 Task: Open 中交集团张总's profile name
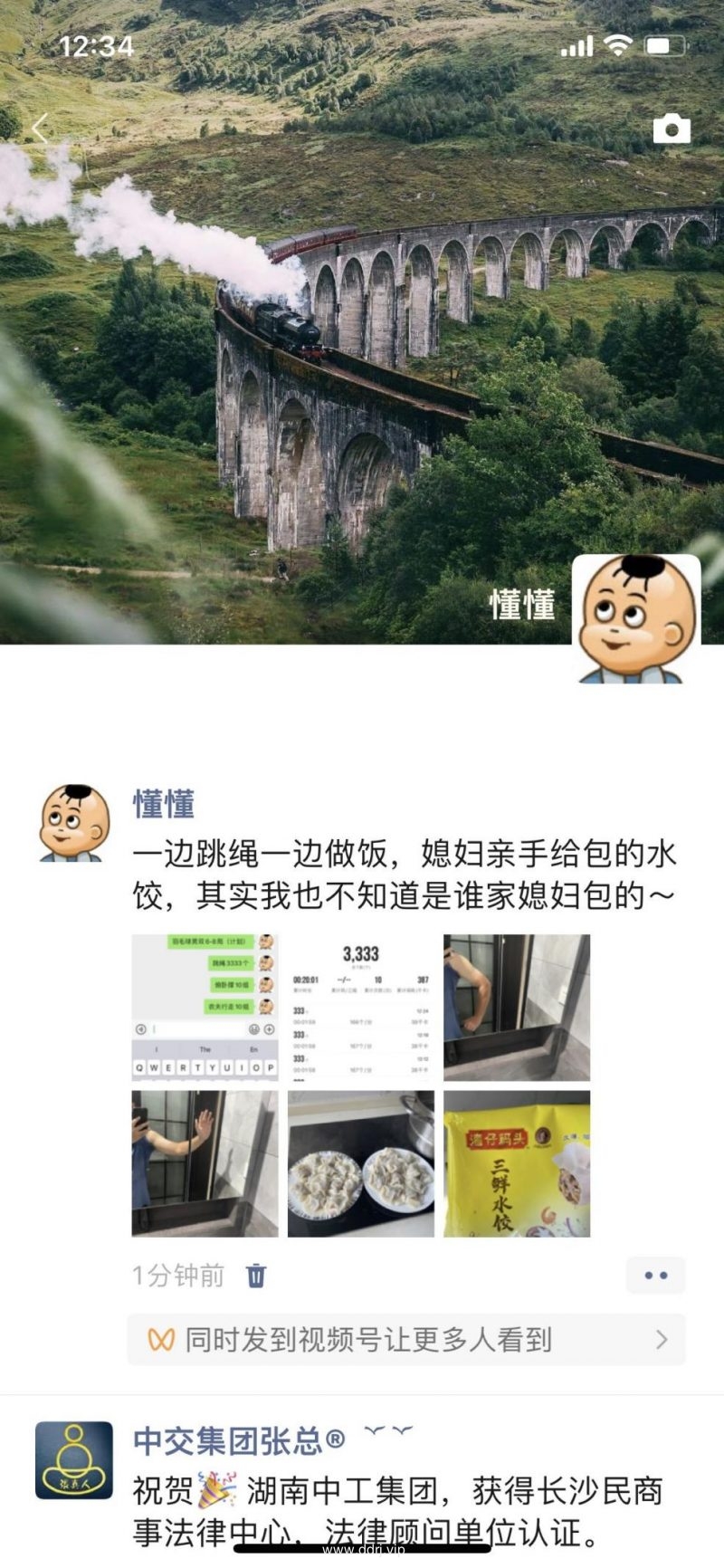239,1440
